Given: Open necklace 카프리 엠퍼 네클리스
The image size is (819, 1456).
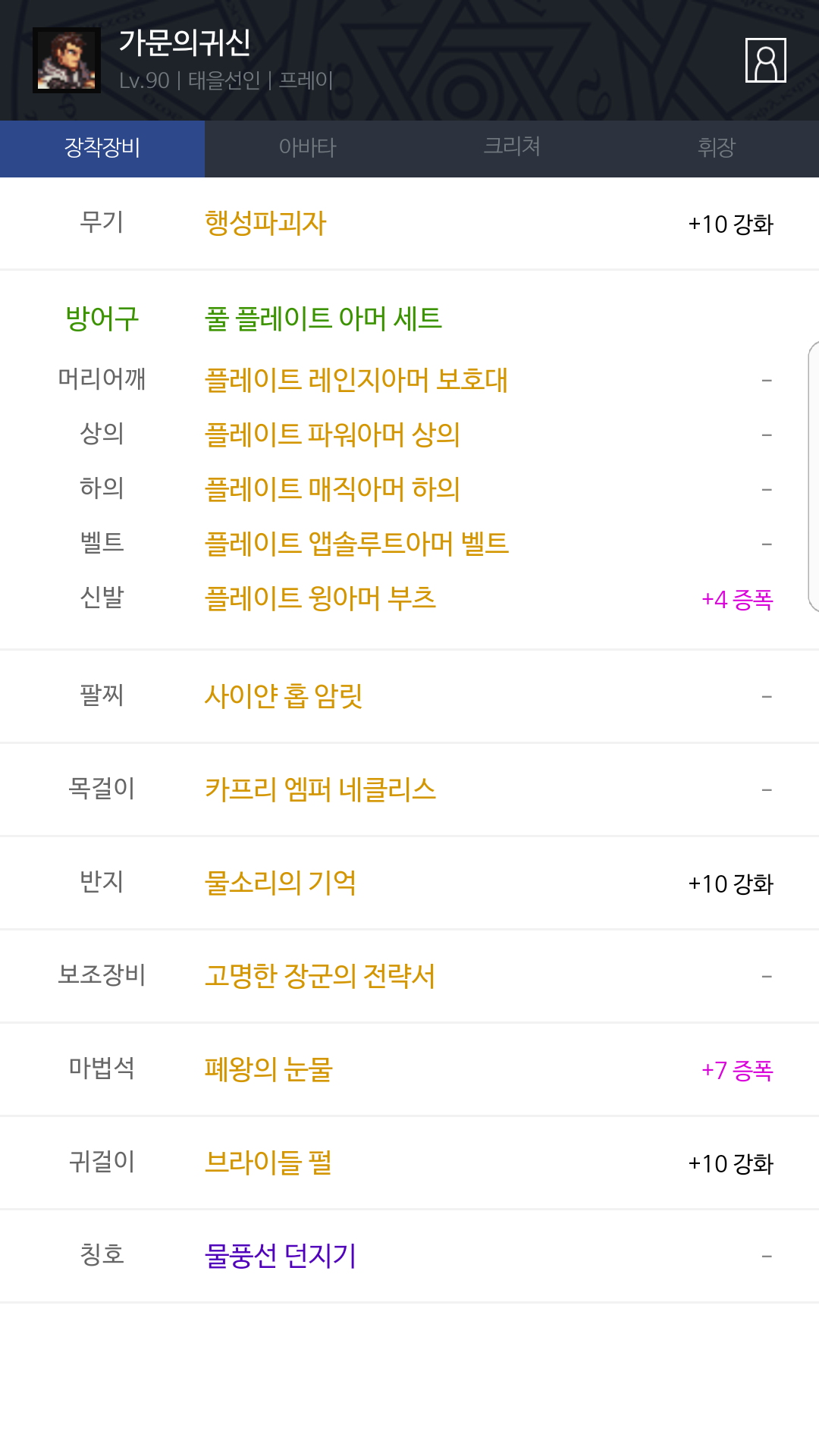Looking at the screenshot, I should pyautogui.click(x=320, y=789).
